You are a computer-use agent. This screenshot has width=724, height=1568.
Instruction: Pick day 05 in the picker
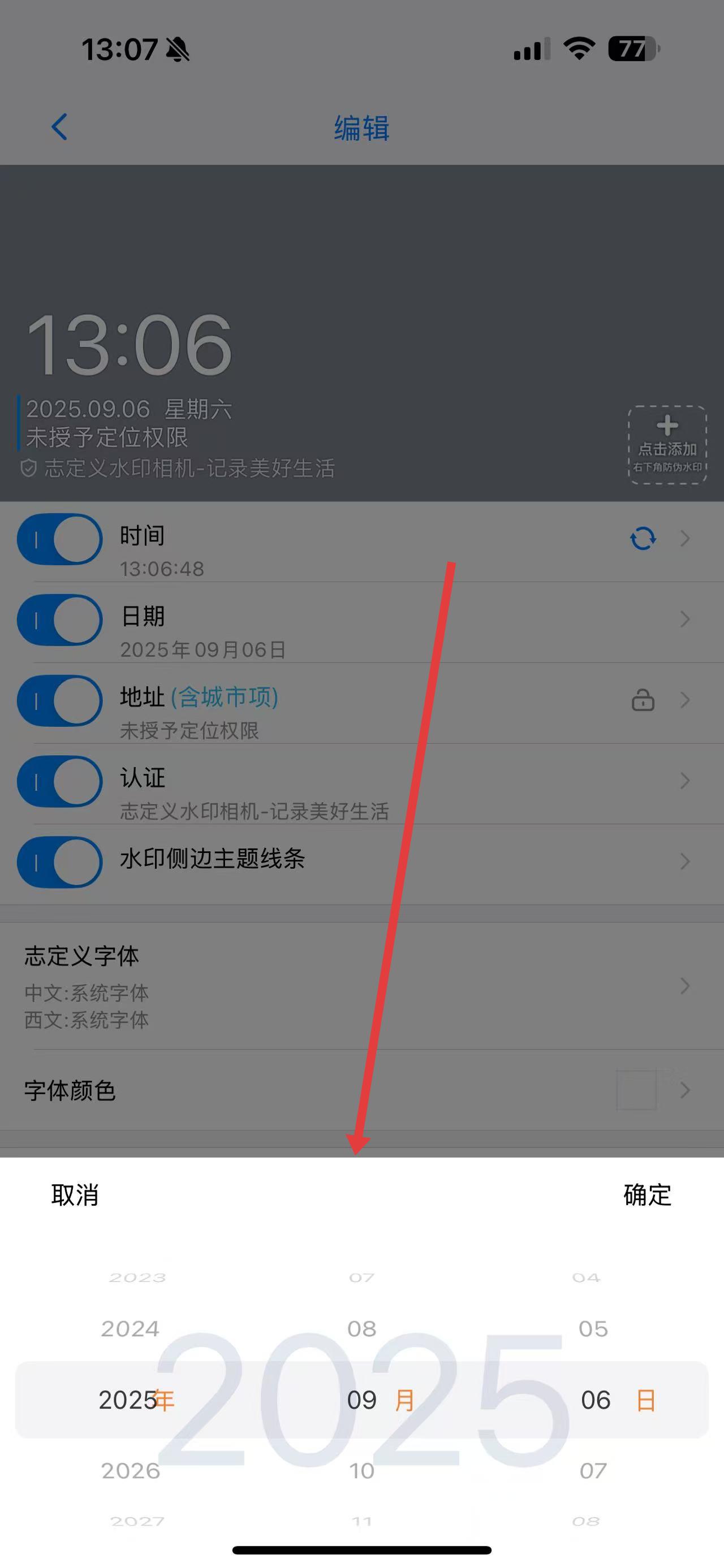point(593,1328)
